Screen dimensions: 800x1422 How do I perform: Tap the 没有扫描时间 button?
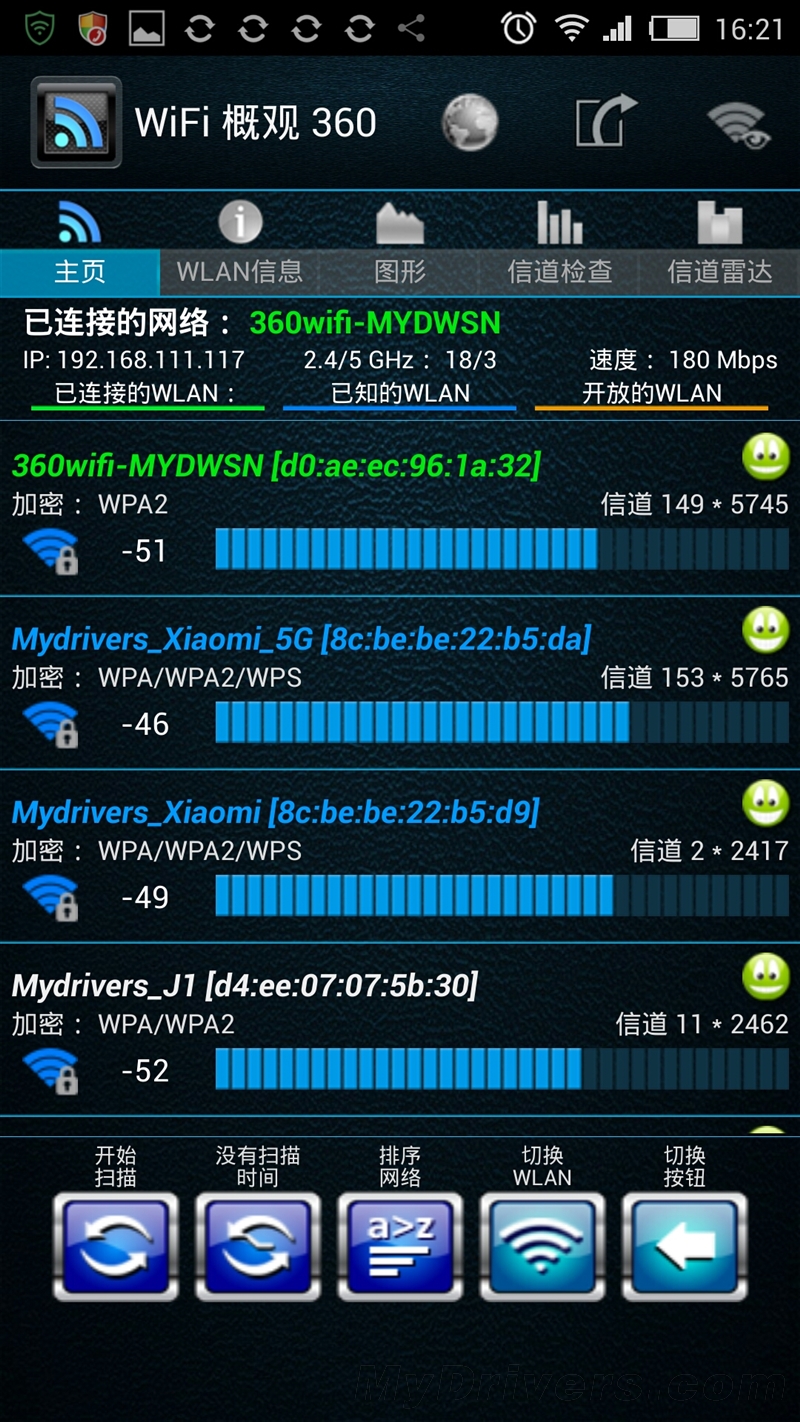tap(258, 1246)
